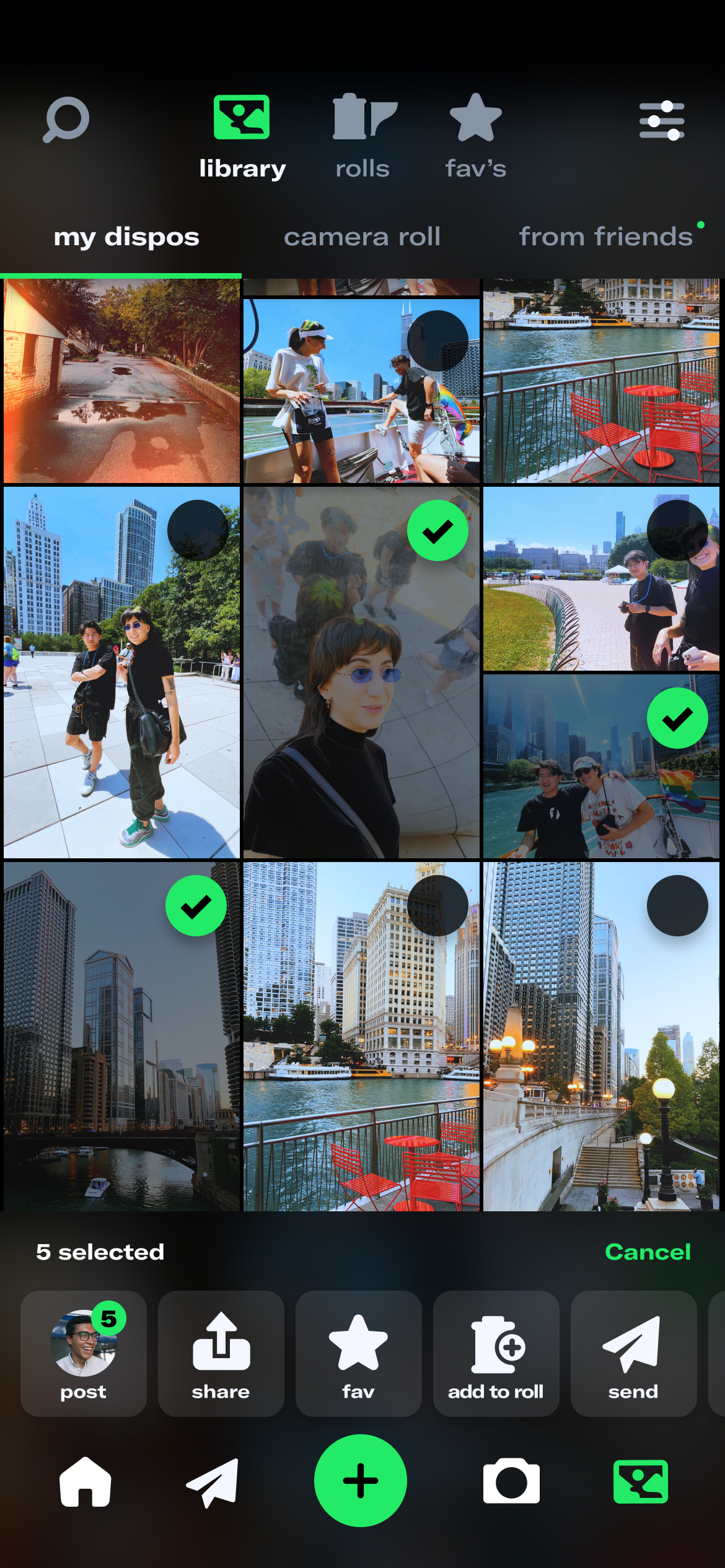Share the selected photos
Image resolution: width=725 pixels, height=1568 pixels.
tap(221, 1353)
